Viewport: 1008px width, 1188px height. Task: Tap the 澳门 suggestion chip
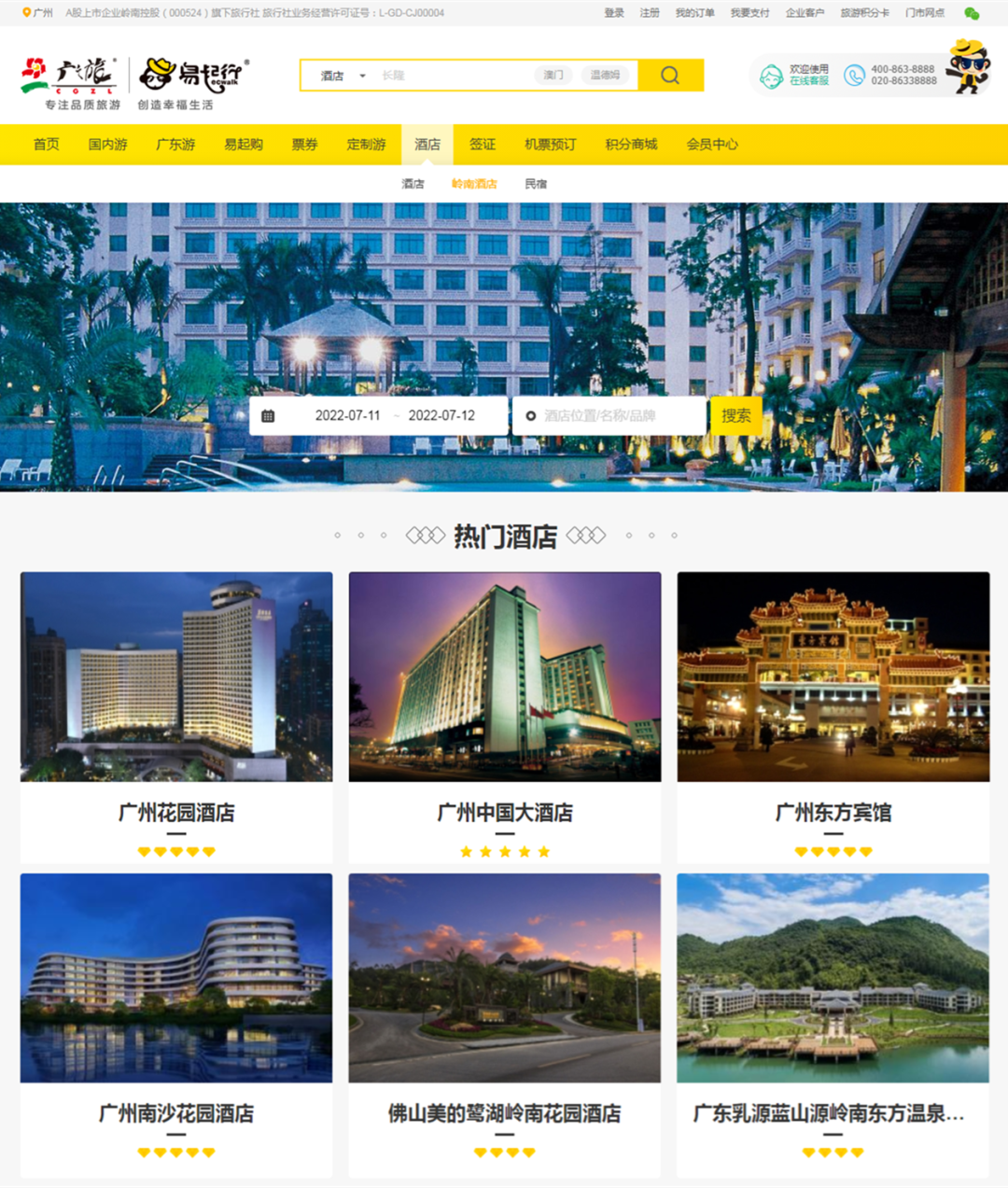point(553,75)
